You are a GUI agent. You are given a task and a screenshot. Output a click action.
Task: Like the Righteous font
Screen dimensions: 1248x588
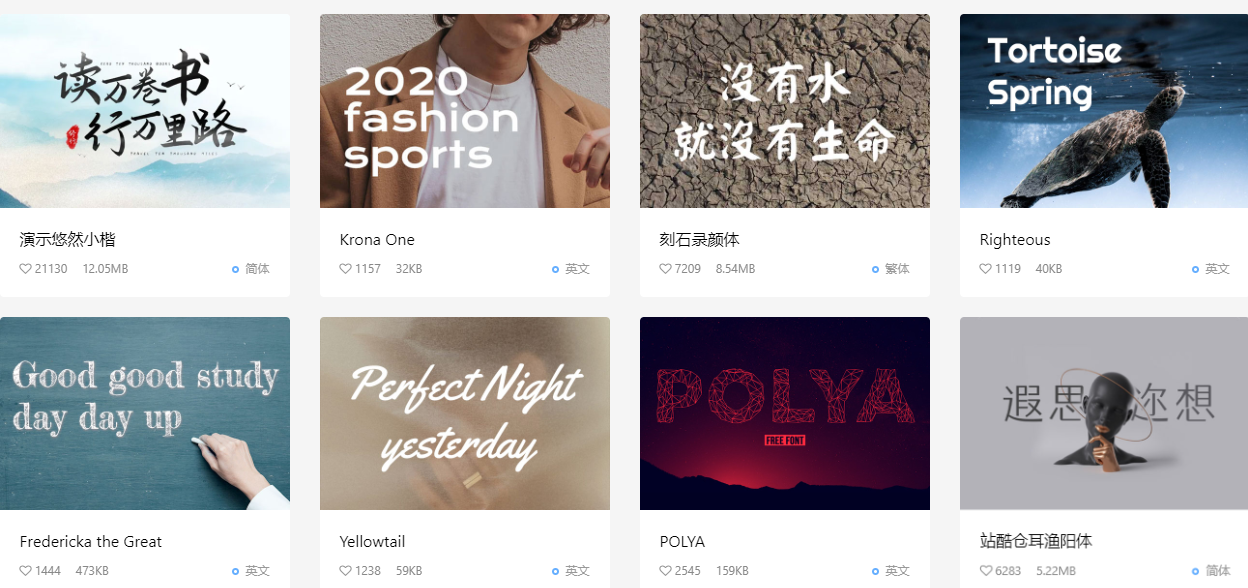pos(986,269)
